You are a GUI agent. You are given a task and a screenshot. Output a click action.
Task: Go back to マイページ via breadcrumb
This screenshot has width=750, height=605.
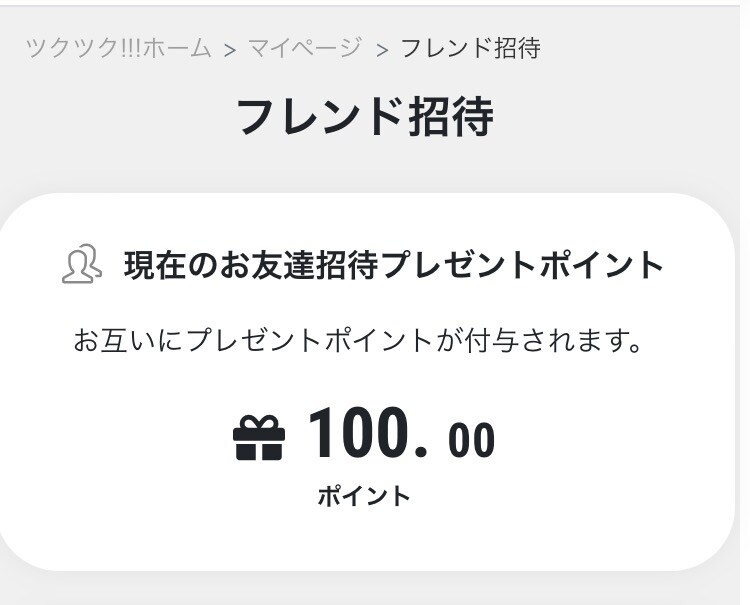coord(304,48)
